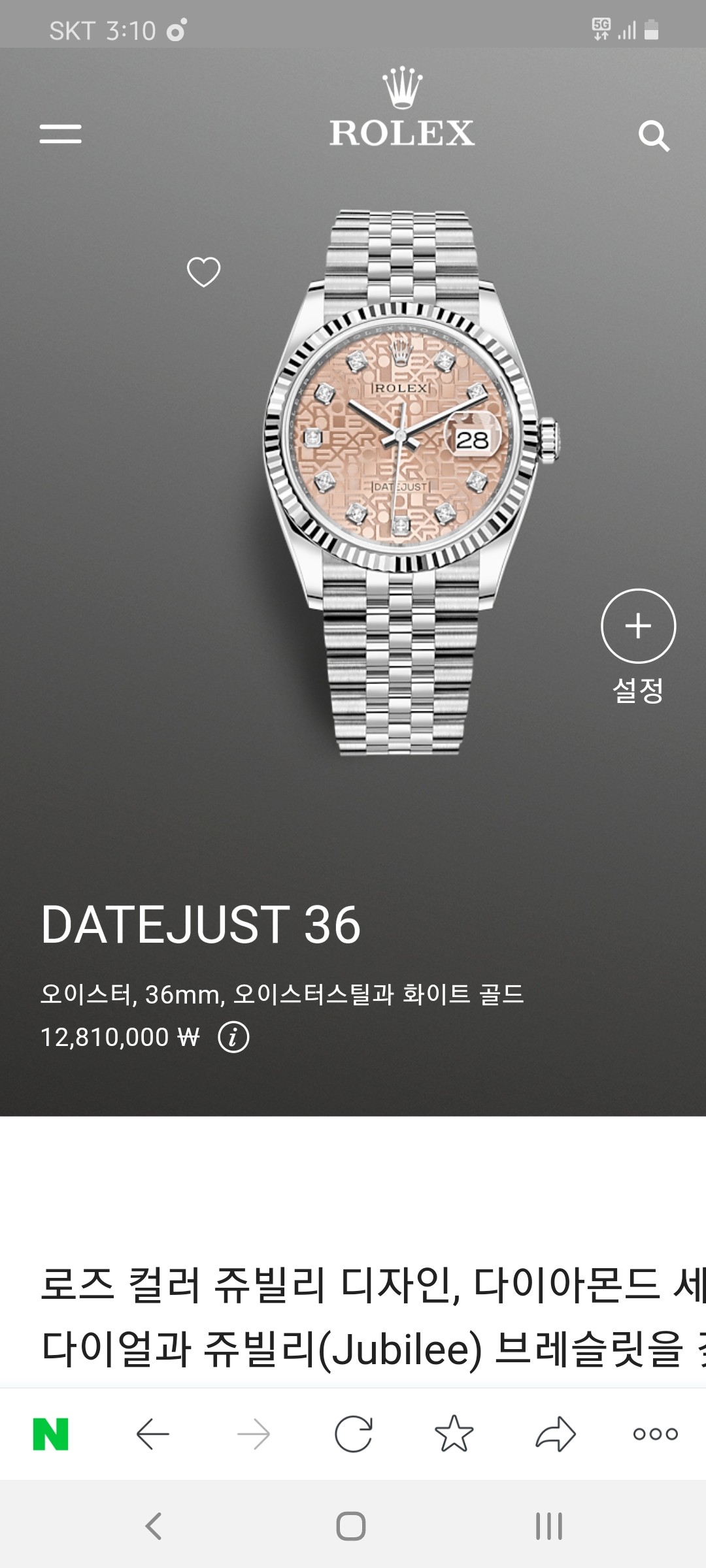
Task: Tap the plus 설정 configure button
Action: [638, 626]
